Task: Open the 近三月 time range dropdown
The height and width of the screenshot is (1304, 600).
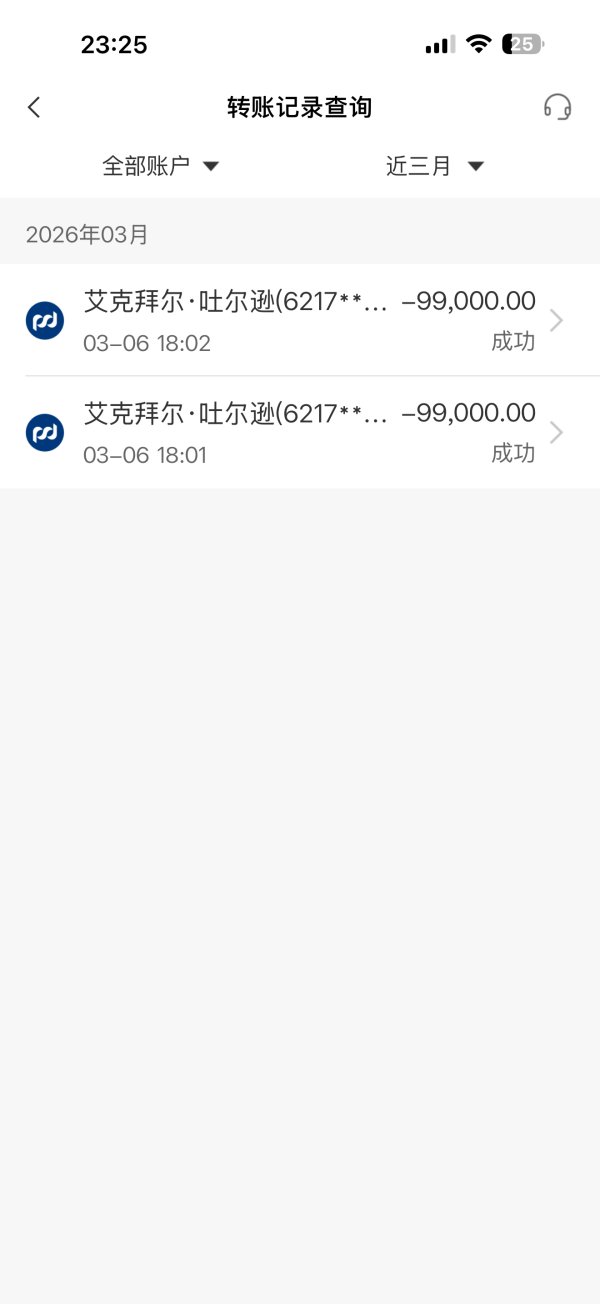Action: pos(435,166)
